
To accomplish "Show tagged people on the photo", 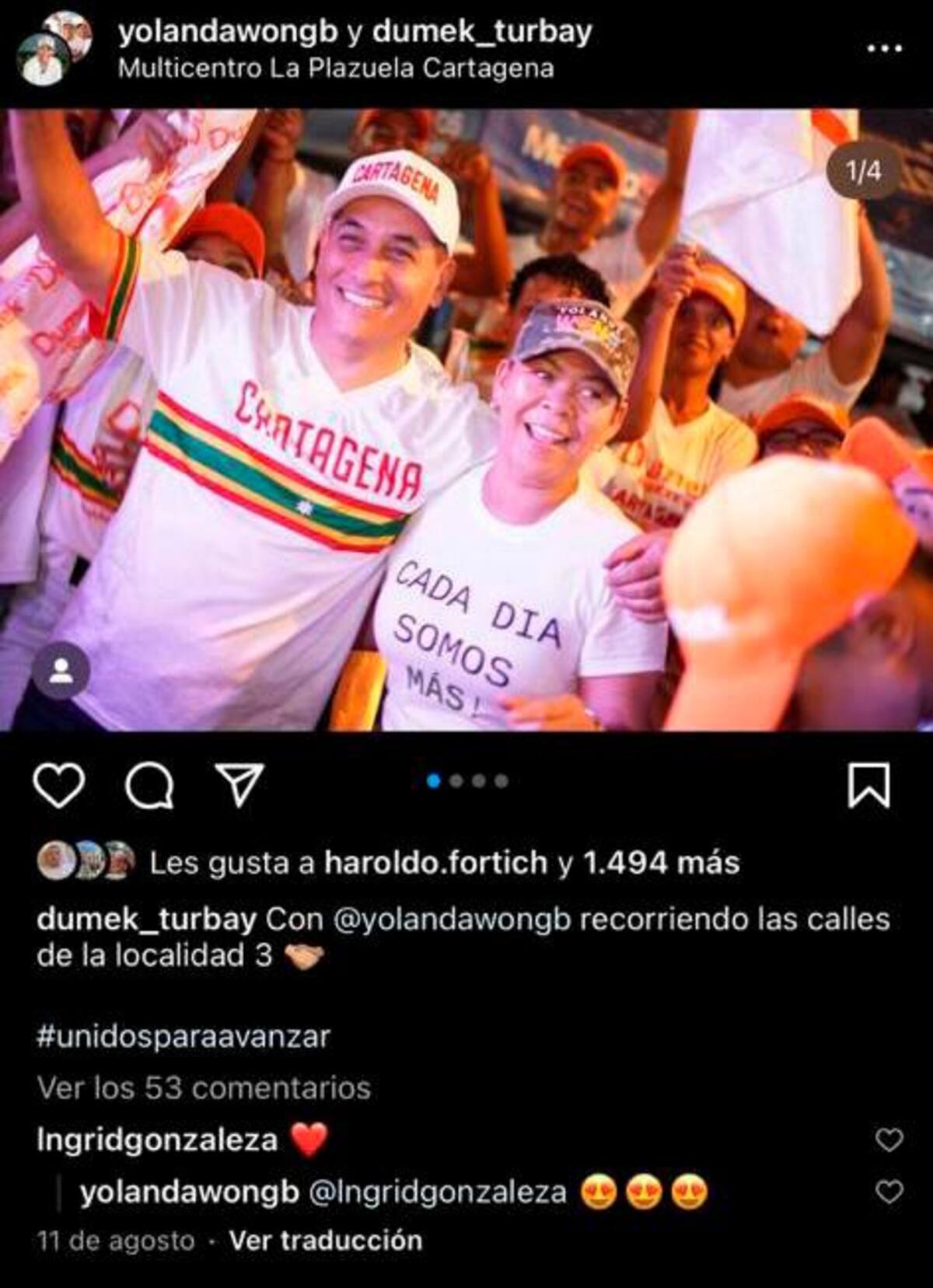I will click(x=61, y=671).
